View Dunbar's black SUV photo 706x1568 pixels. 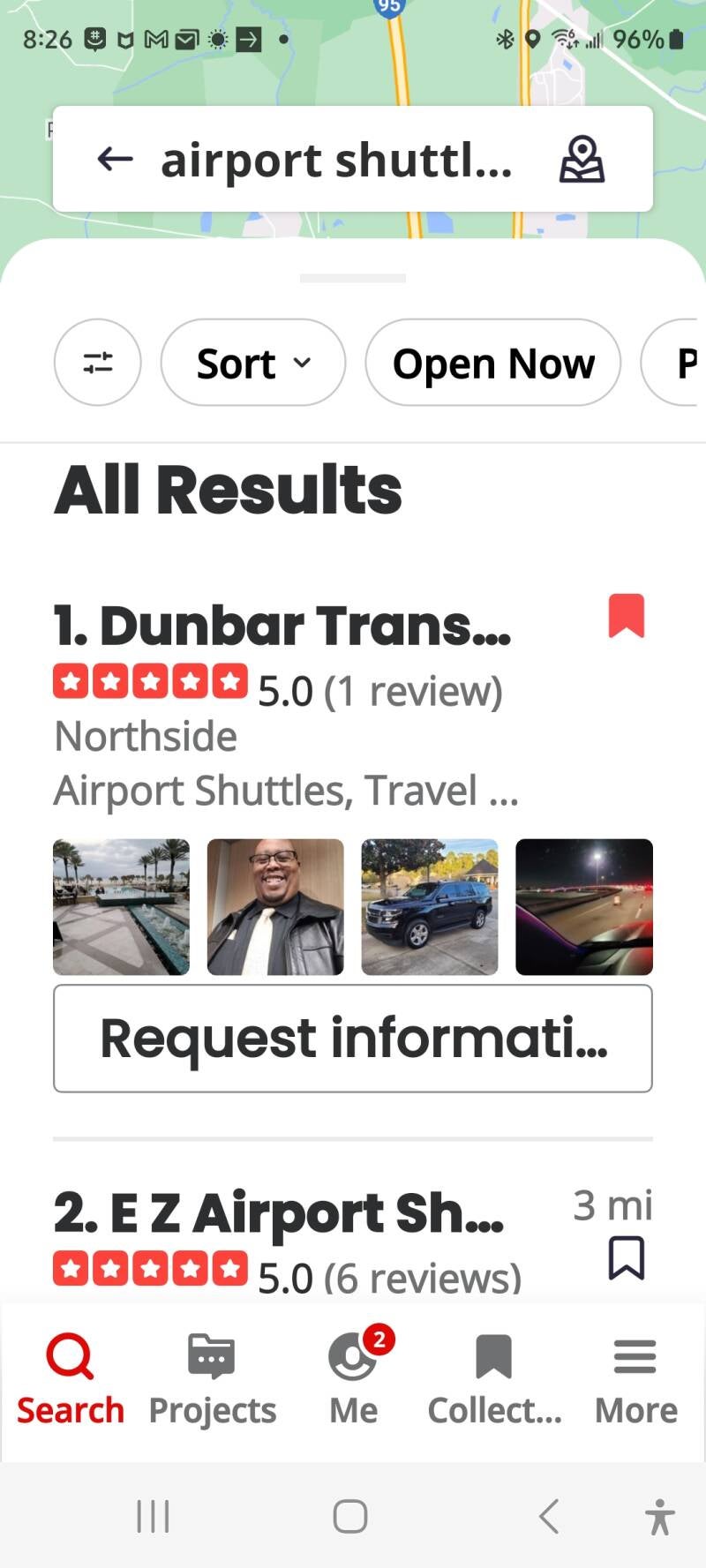point(430,907)
